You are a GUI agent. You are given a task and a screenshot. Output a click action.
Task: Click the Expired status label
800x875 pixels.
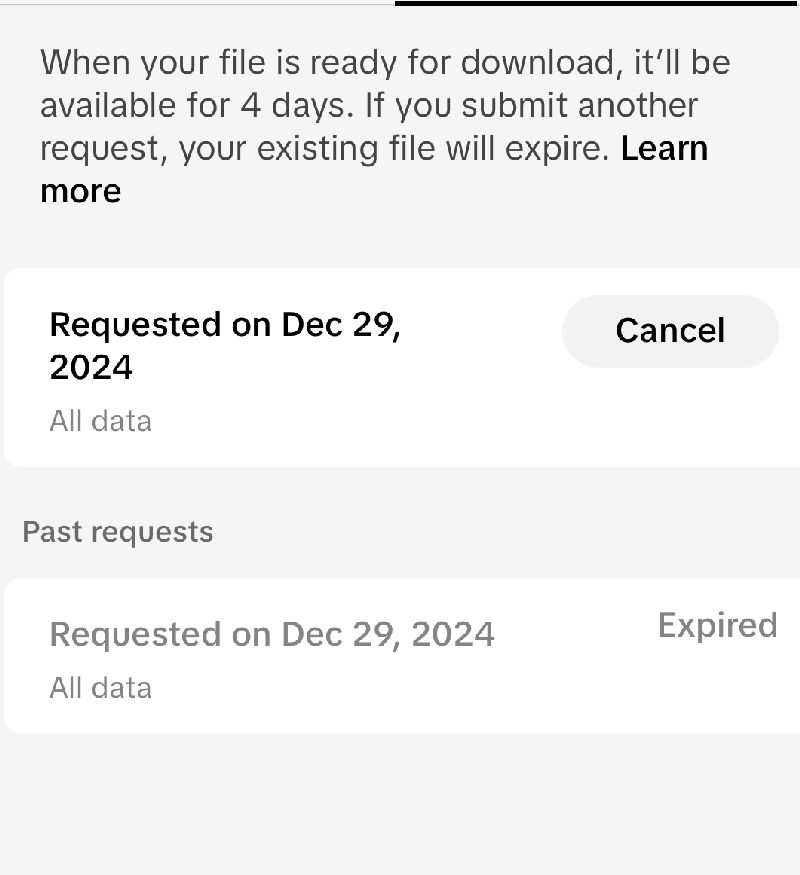coord(717,626)
